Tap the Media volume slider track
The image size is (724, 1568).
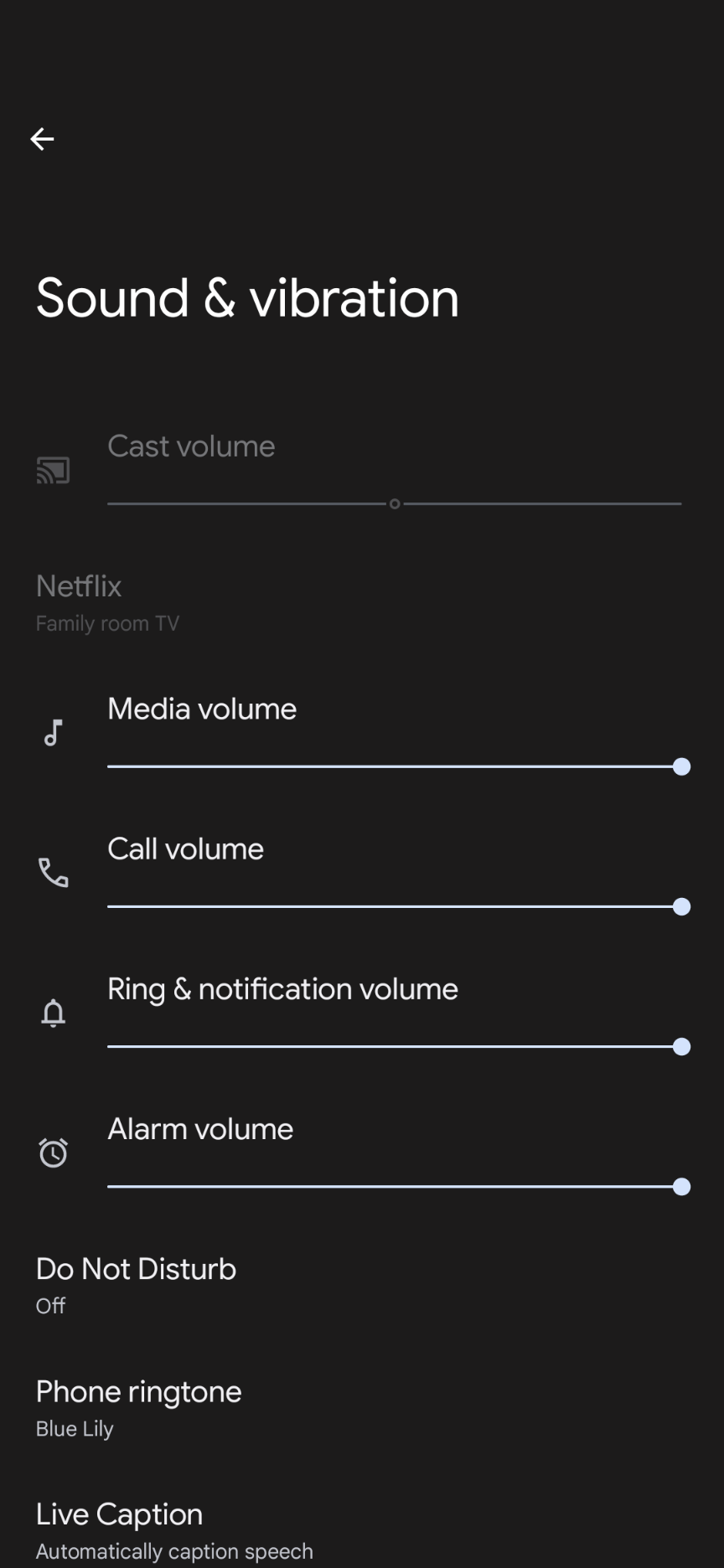click(x=394, y=766)
